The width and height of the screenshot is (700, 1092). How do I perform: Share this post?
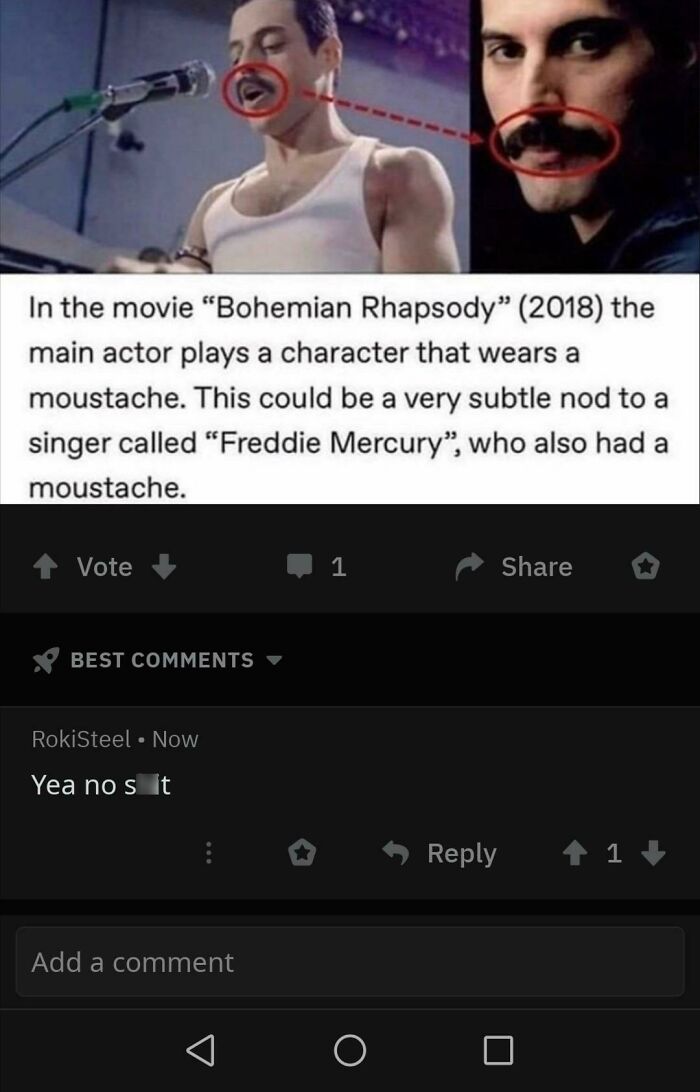pyautogui.click(x=515, y=567)
